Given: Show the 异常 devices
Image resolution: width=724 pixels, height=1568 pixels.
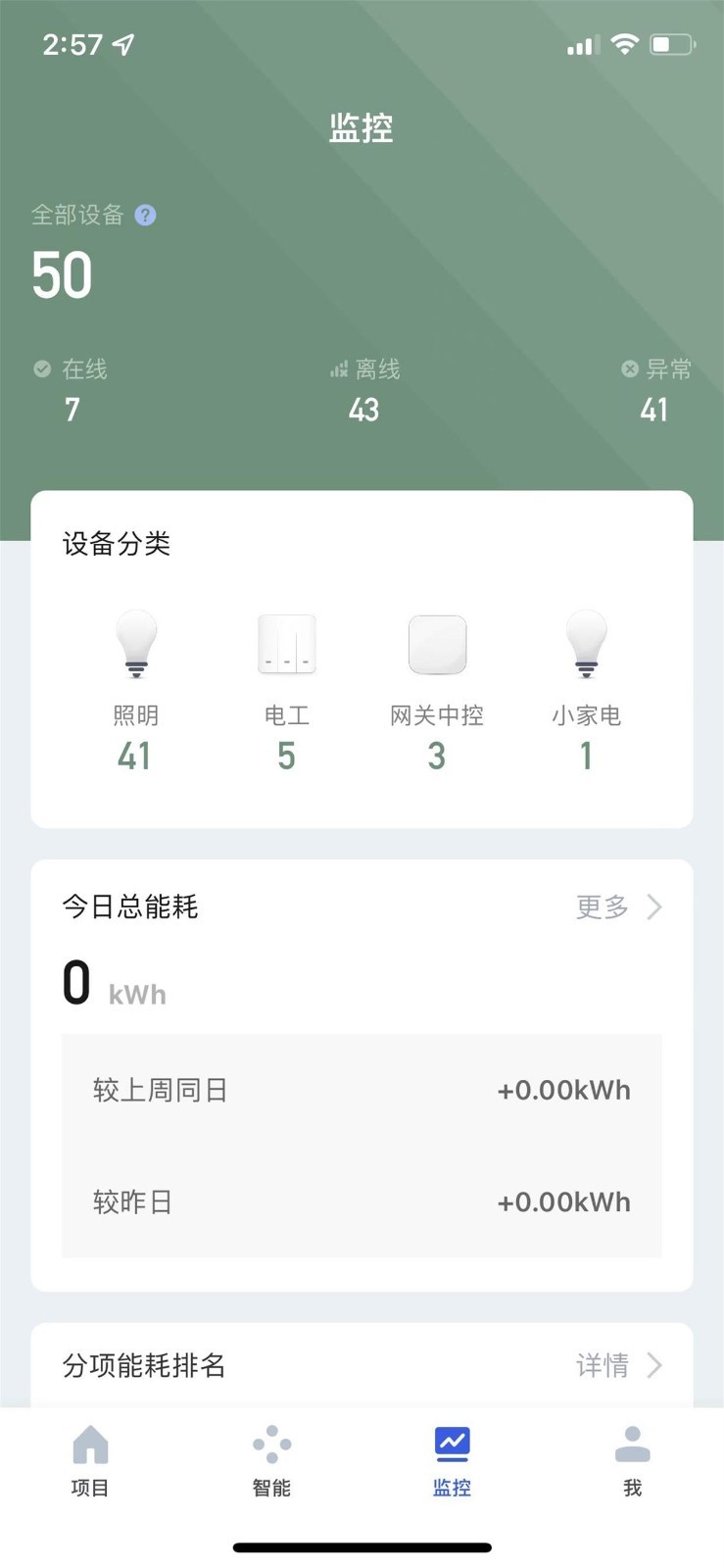Looking at the screenshot, I should coord(654,390).
